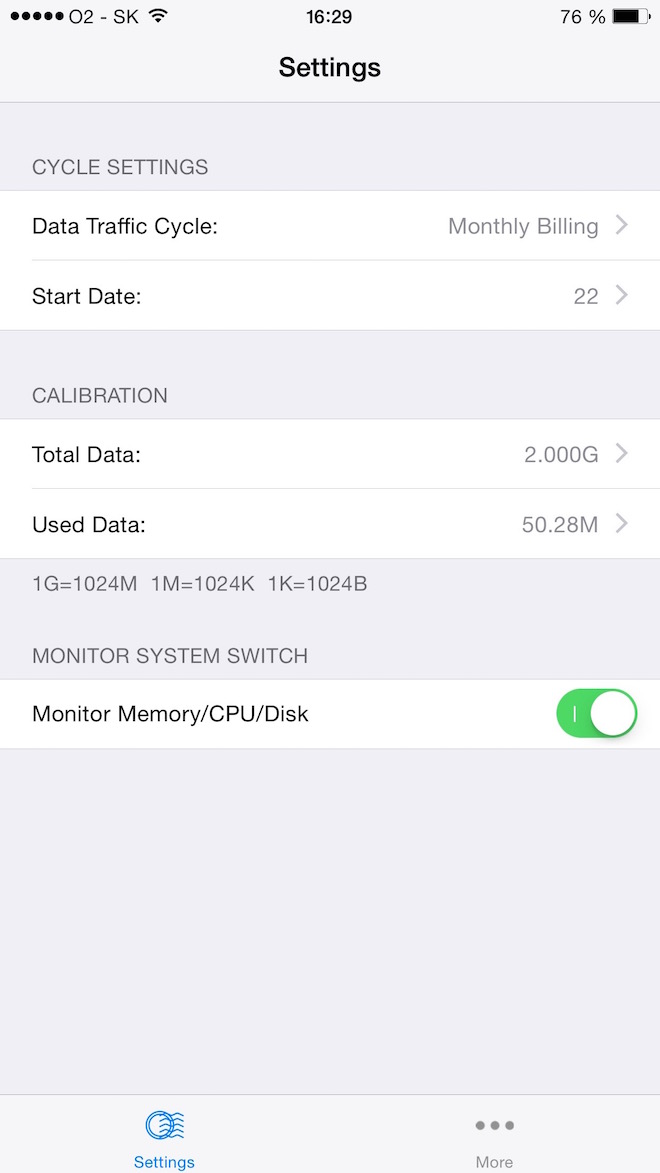660x1173 pixels.
Task: Edit the Total Data amount
Action: [x=330, y=455]
